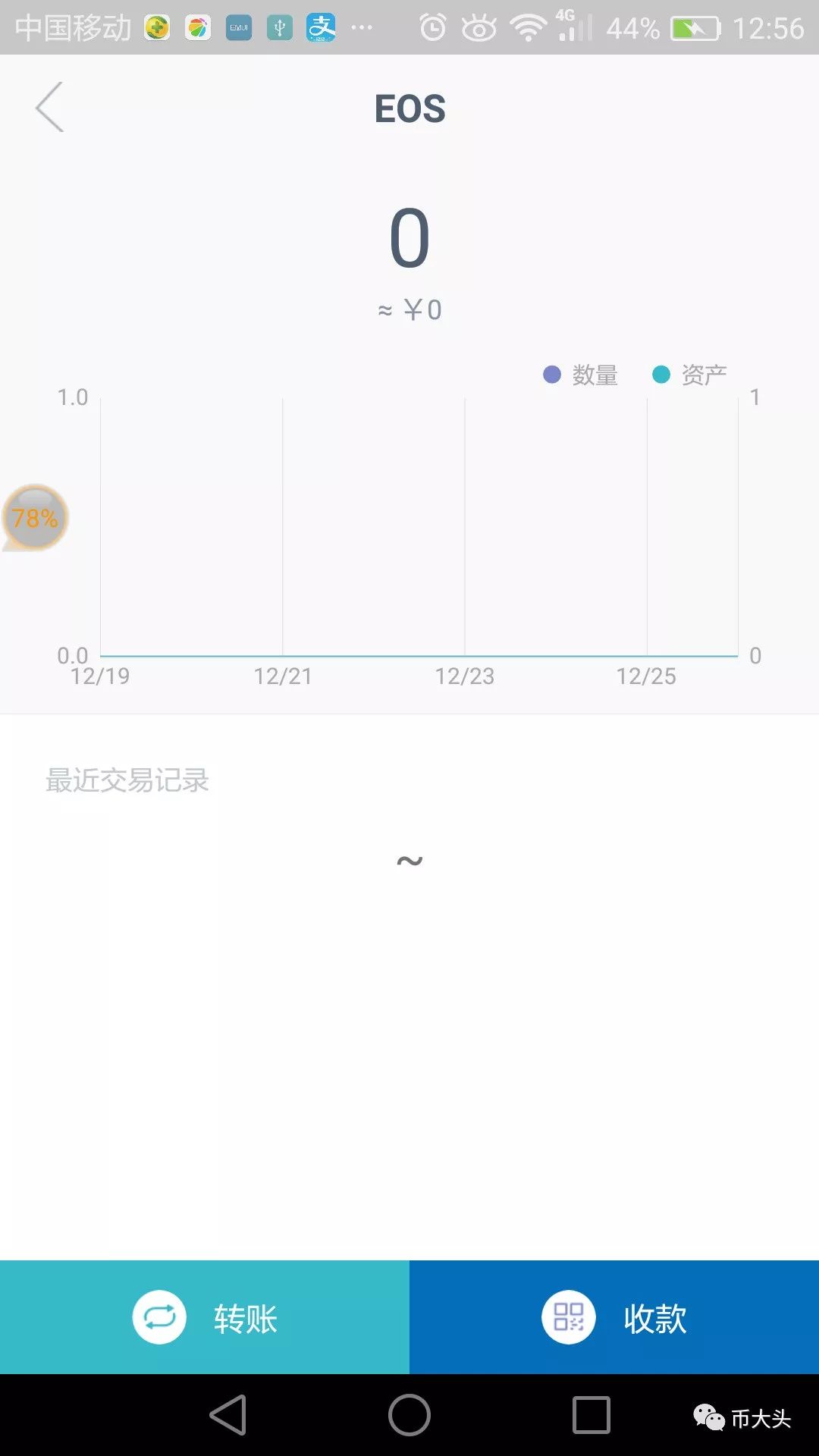Tap the 最近交易记录 section header
The height and width of the screenshot is (1456, 819).
tap(127, 781)
